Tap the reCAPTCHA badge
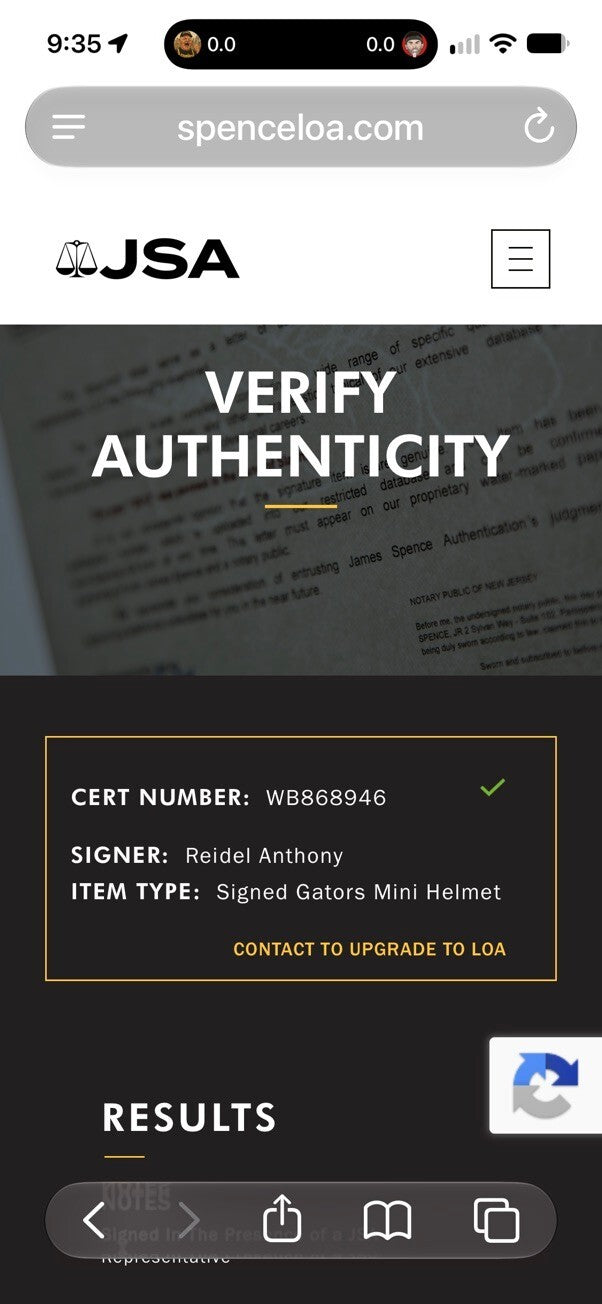The height and width of the screenshot is (1304, 602). pos(545,1085)
